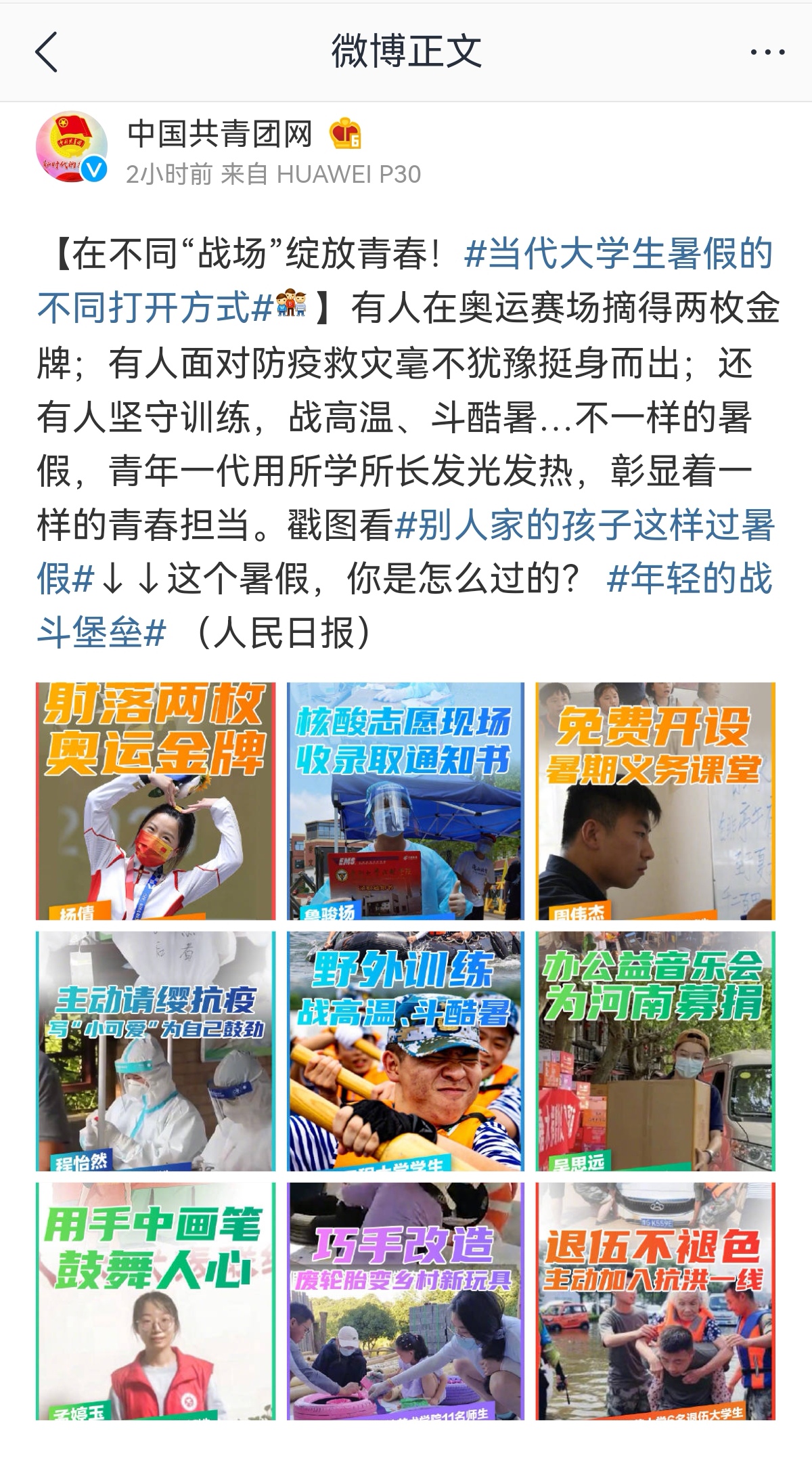Screen dimensions: 812x1465
Task: View the 射落两枚奥运金牌 image
Action: tap(156, 801)
